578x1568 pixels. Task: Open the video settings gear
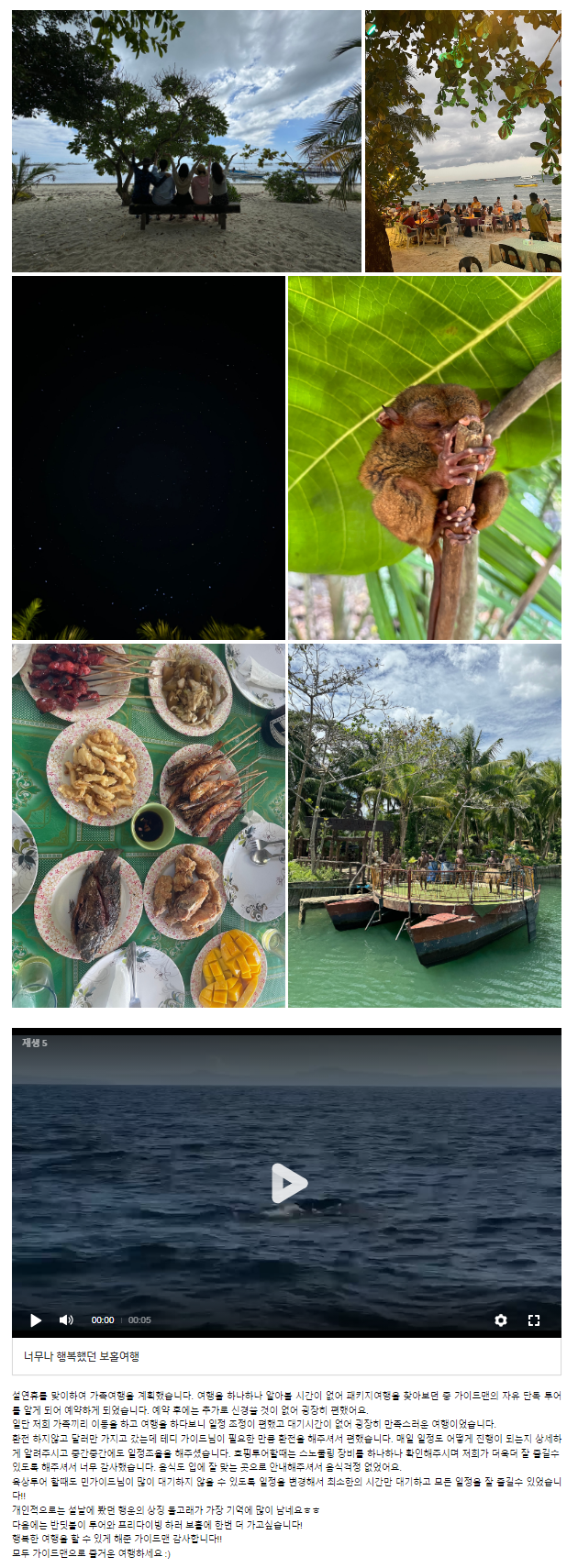(500, 1320)
